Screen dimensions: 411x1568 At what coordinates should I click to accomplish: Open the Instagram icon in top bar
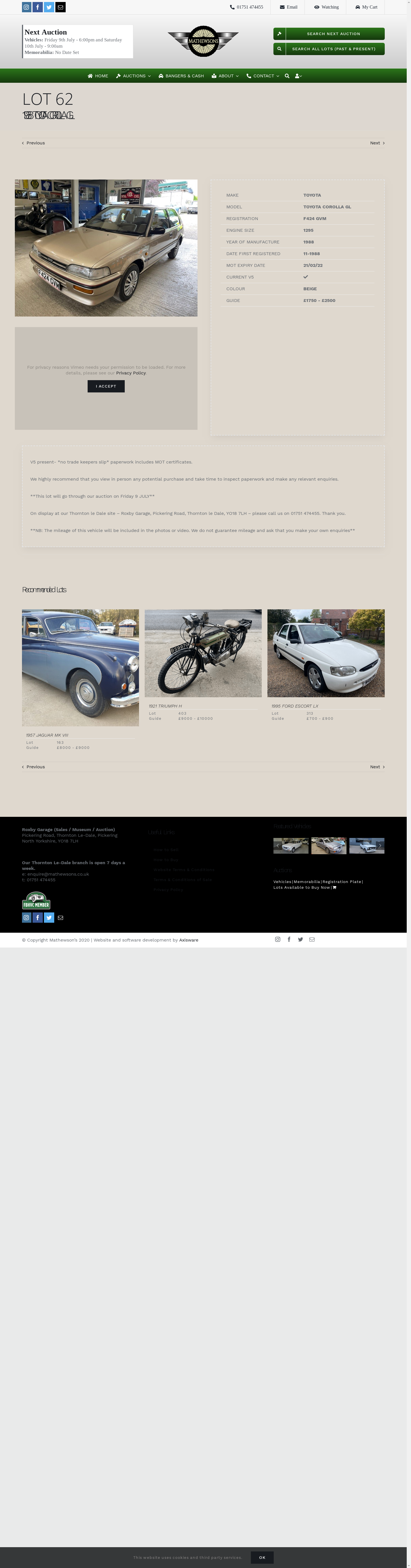[26, 7]
